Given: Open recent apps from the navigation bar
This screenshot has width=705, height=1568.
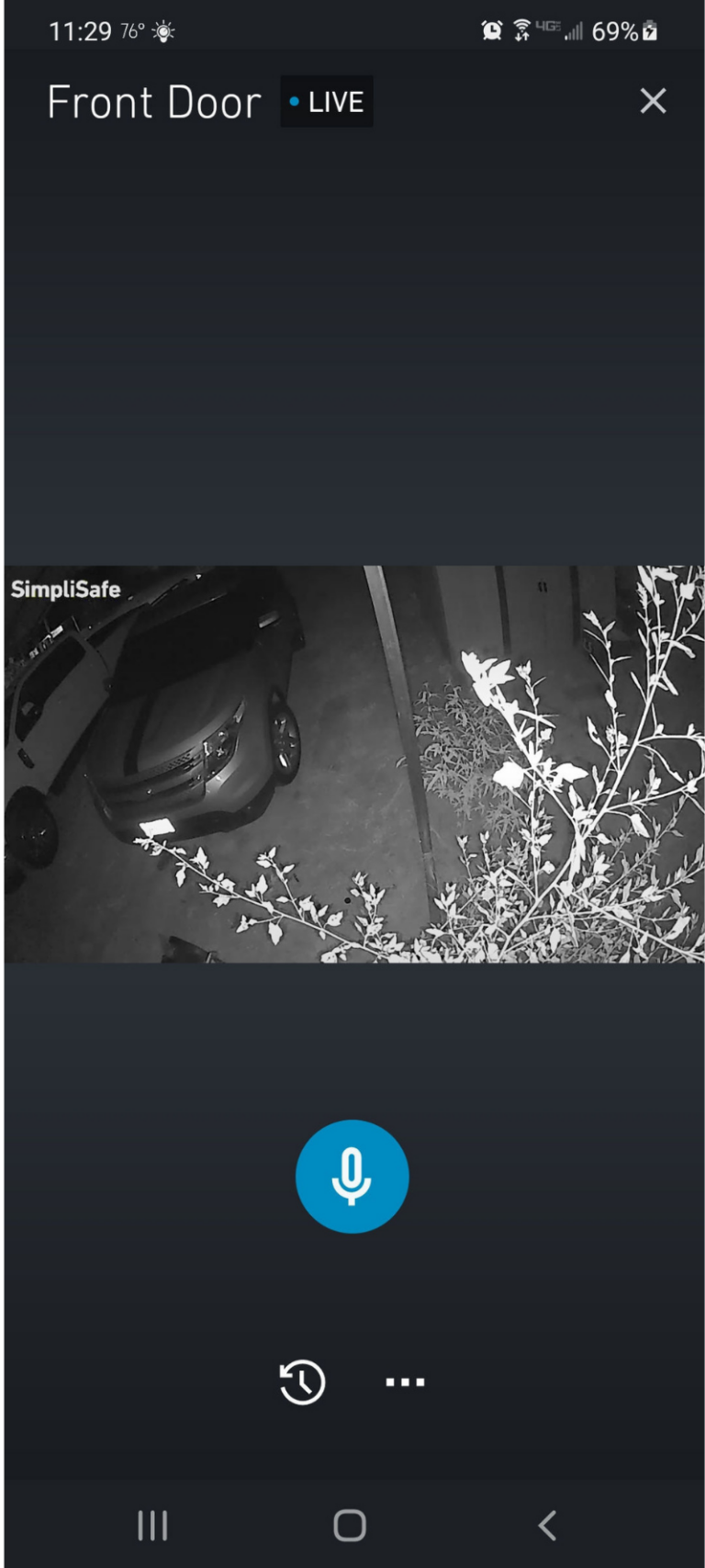Looking at the screenshot, I should [152, 1525].
